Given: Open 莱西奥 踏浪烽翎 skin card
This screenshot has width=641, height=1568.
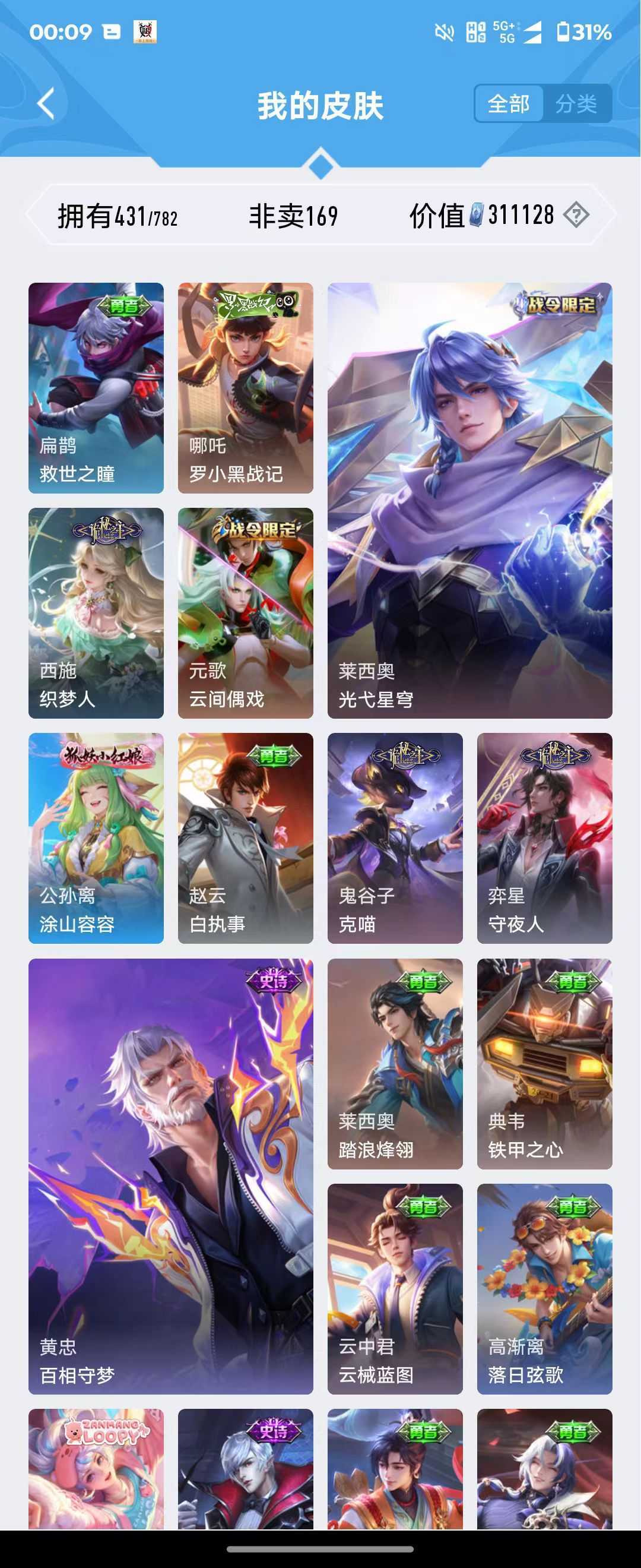Looking at the screenshot, I should click(x=395, y=1063).
